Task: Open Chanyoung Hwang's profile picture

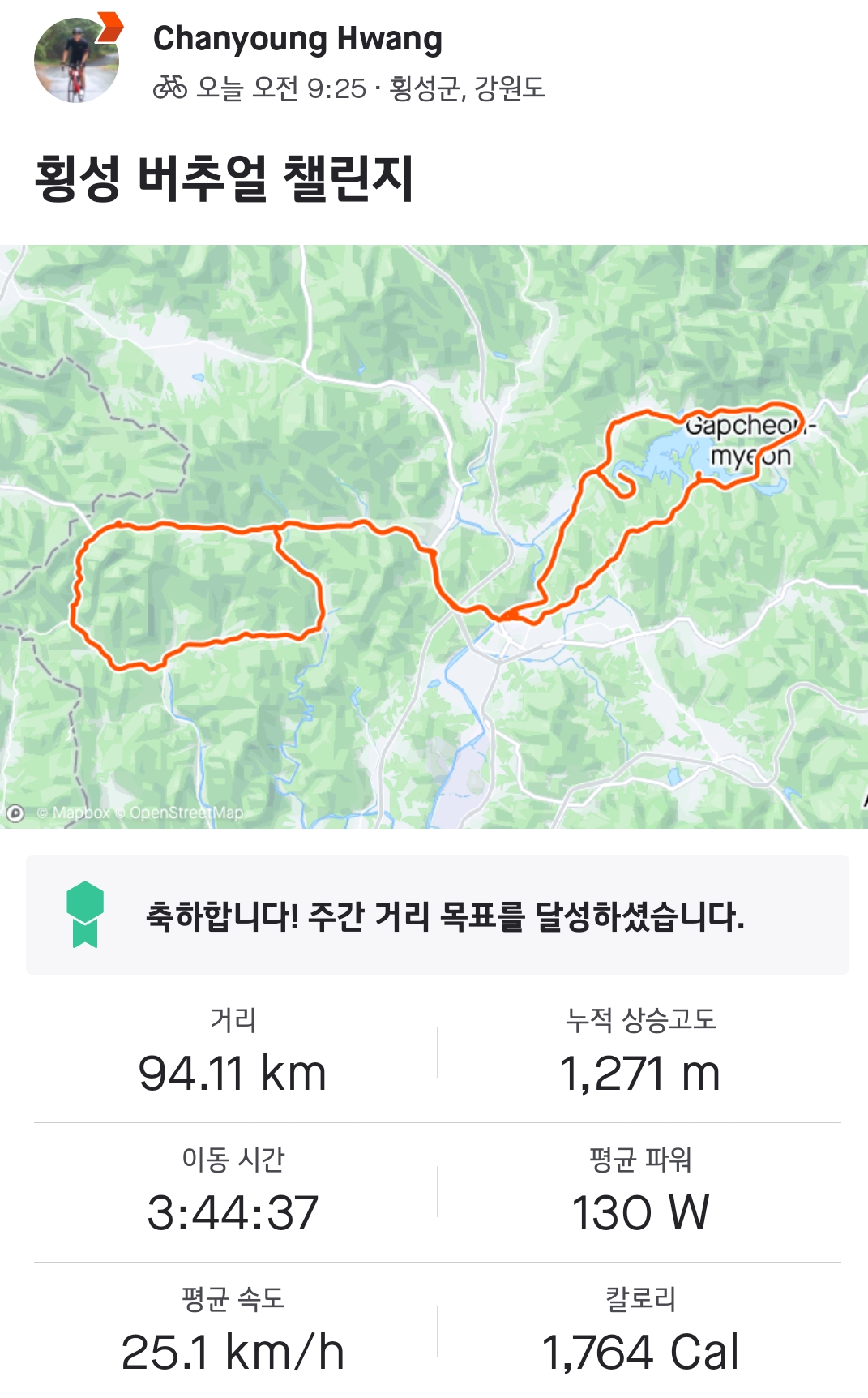Action: (76, 61)
